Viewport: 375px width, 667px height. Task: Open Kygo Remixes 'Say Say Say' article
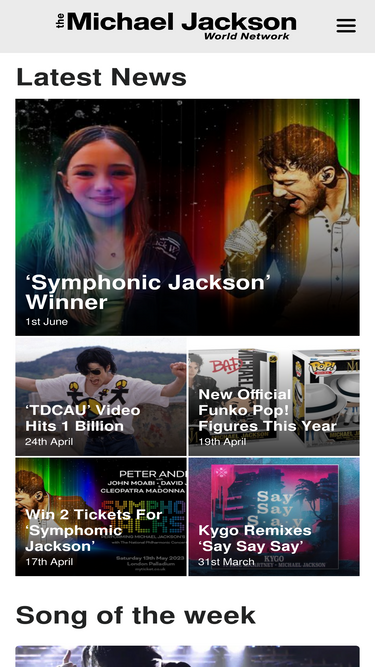(x=274, y=516)
